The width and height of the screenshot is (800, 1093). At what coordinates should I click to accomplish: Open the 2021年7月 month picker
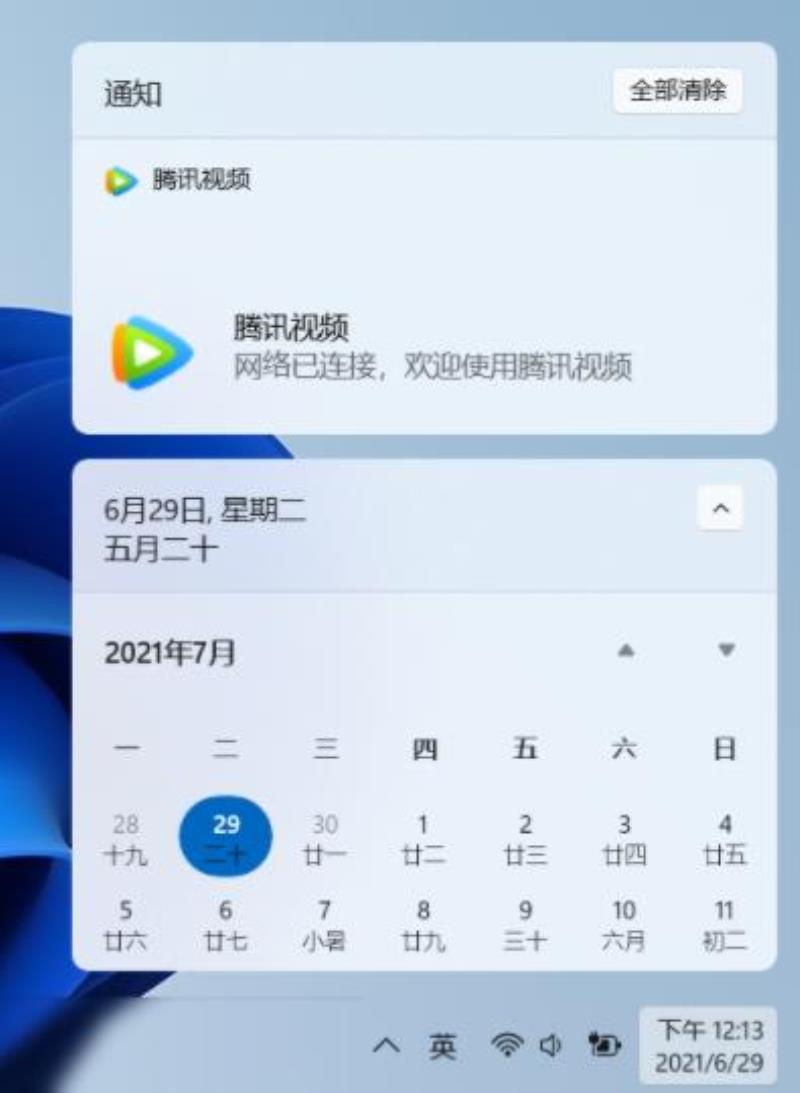pos(170,654)
